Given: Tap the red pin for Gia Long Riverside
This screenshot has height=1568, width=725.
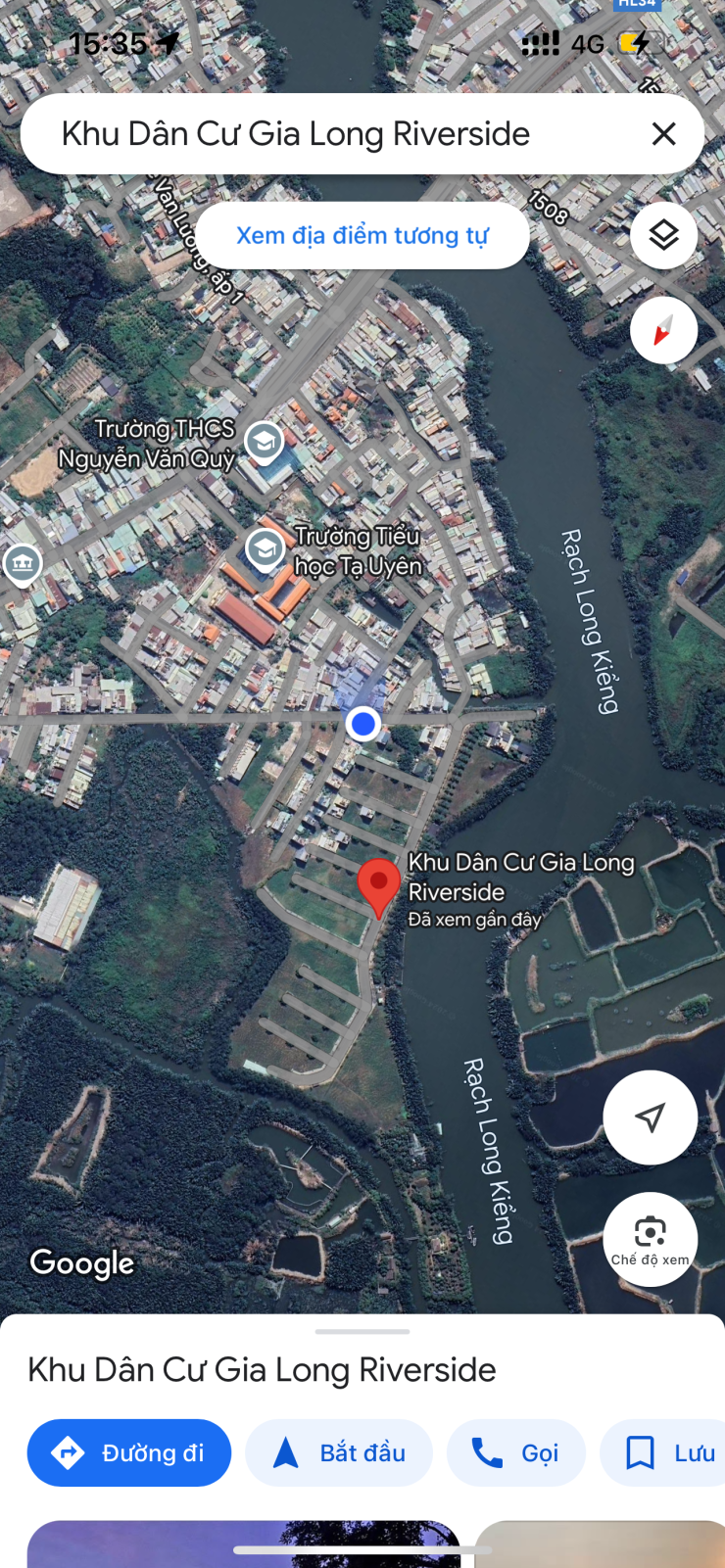Looking at the screenshot, I should coord(378,885).
